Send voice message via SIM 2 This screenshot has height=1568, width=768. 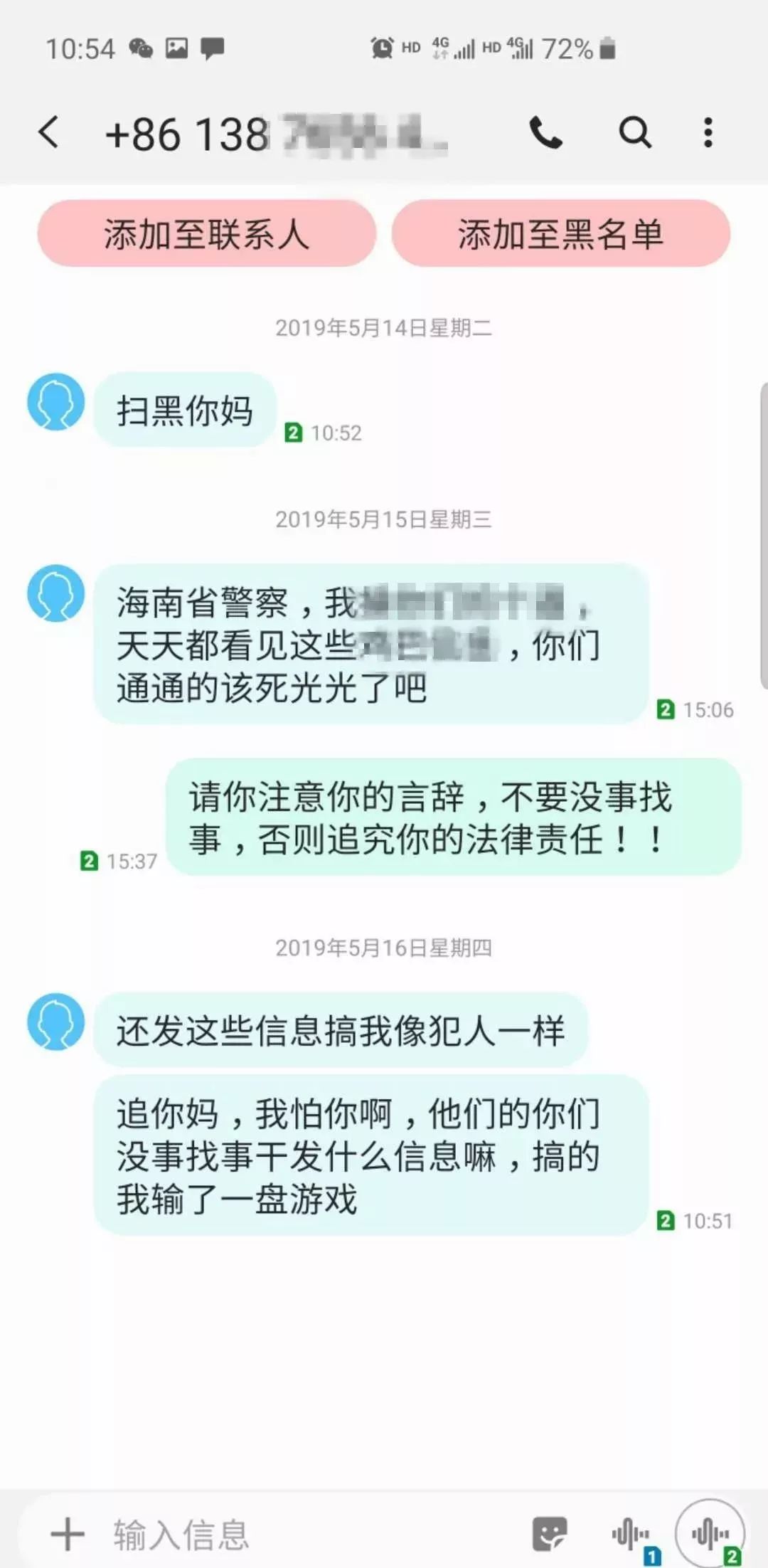(x=710, y=1534)
